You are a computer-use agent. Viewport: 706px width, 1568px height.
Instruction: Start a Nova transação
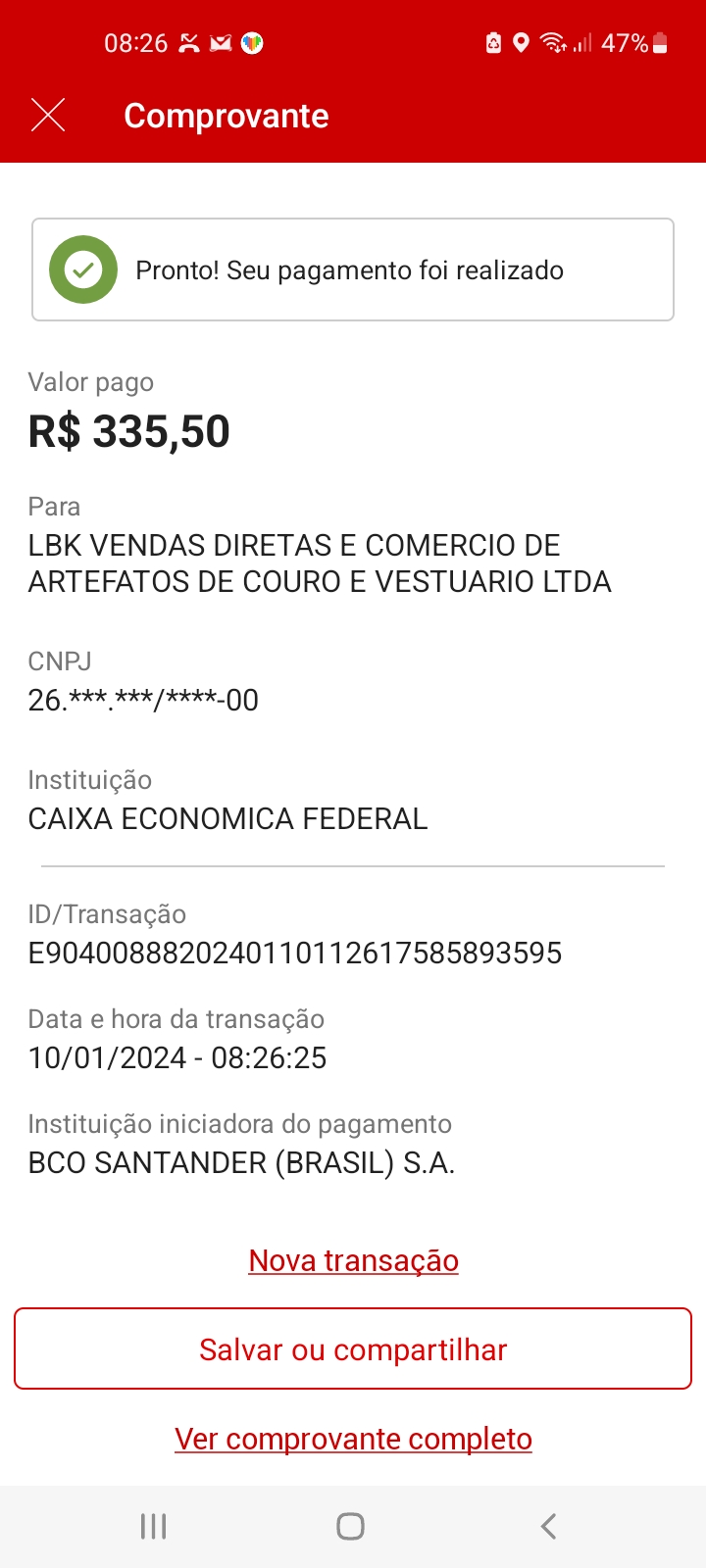353,1260
